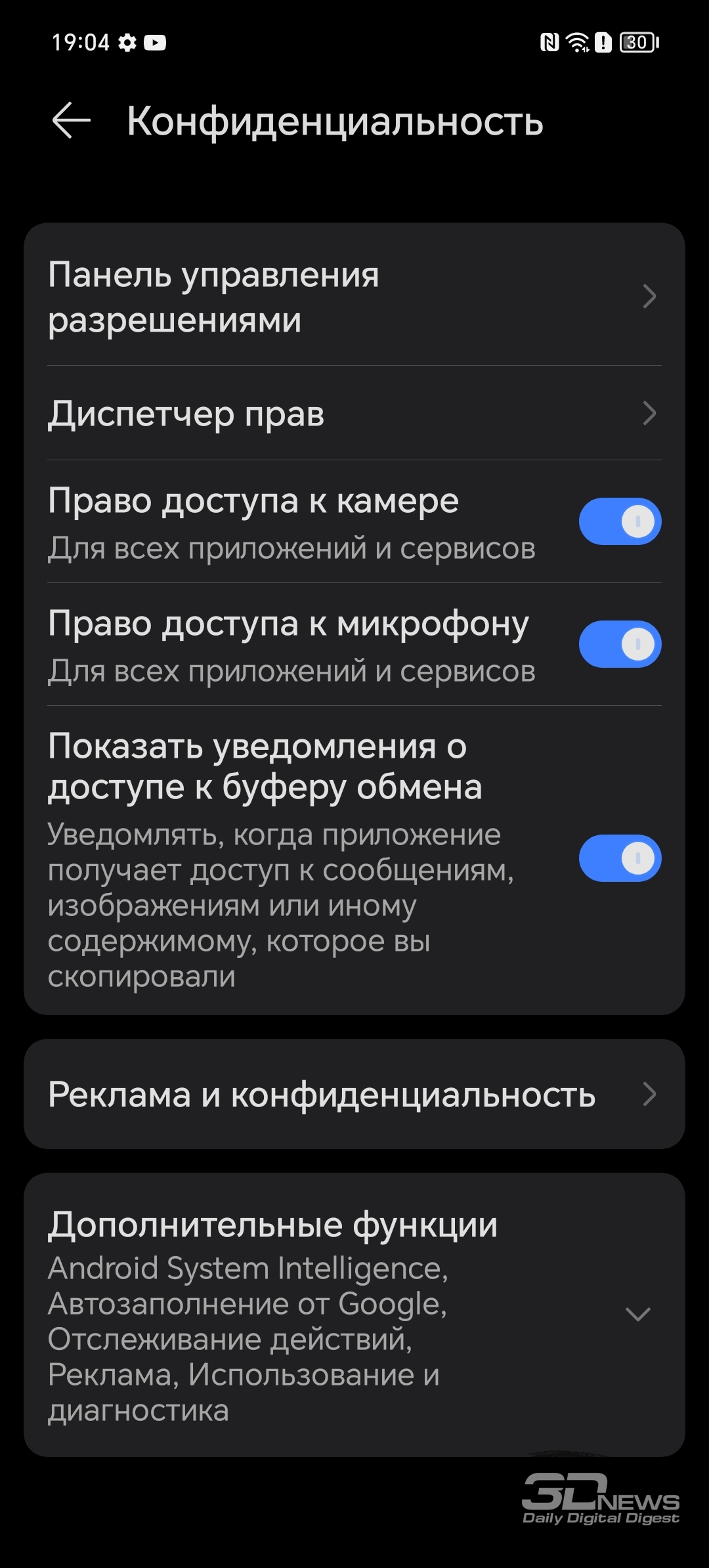Go back using the arrow icon
709x1568 pixels.
coord(71,121)
